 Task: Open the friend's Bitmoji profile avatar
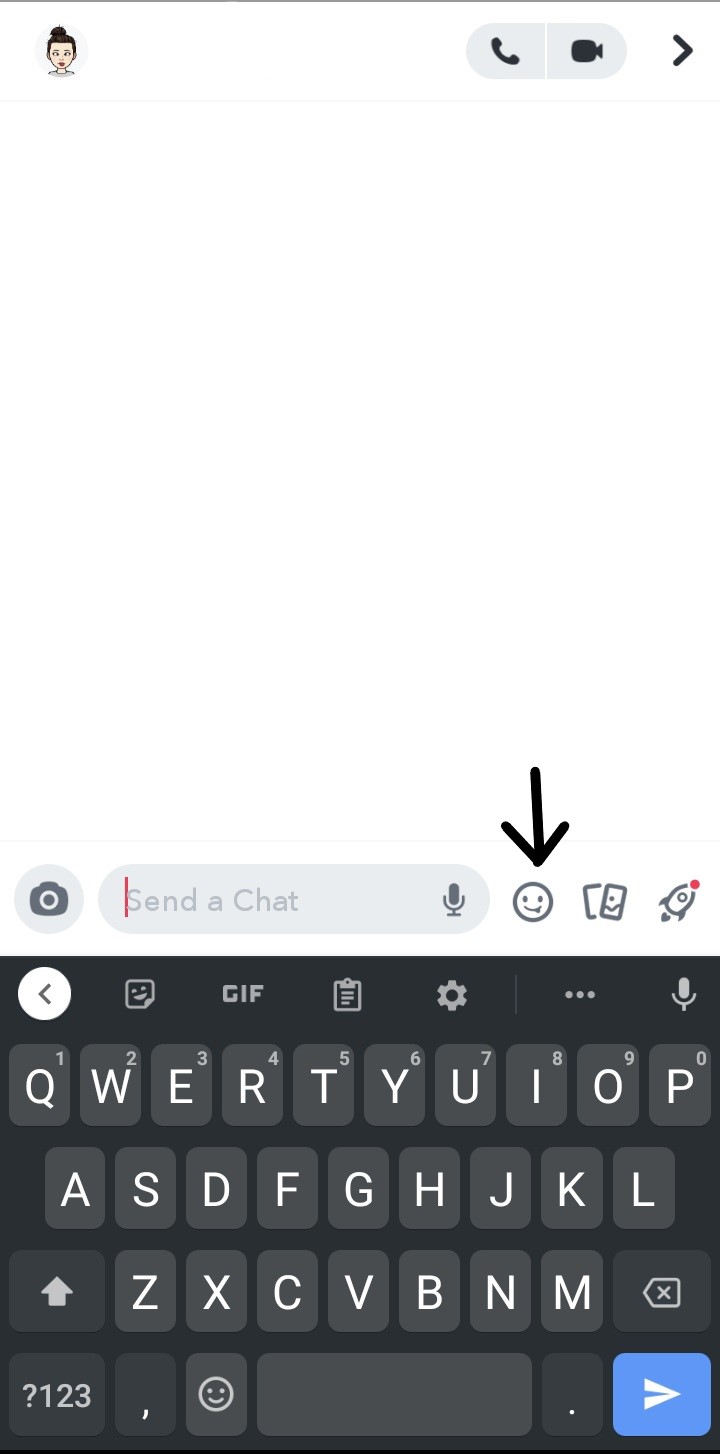(61, 51)
